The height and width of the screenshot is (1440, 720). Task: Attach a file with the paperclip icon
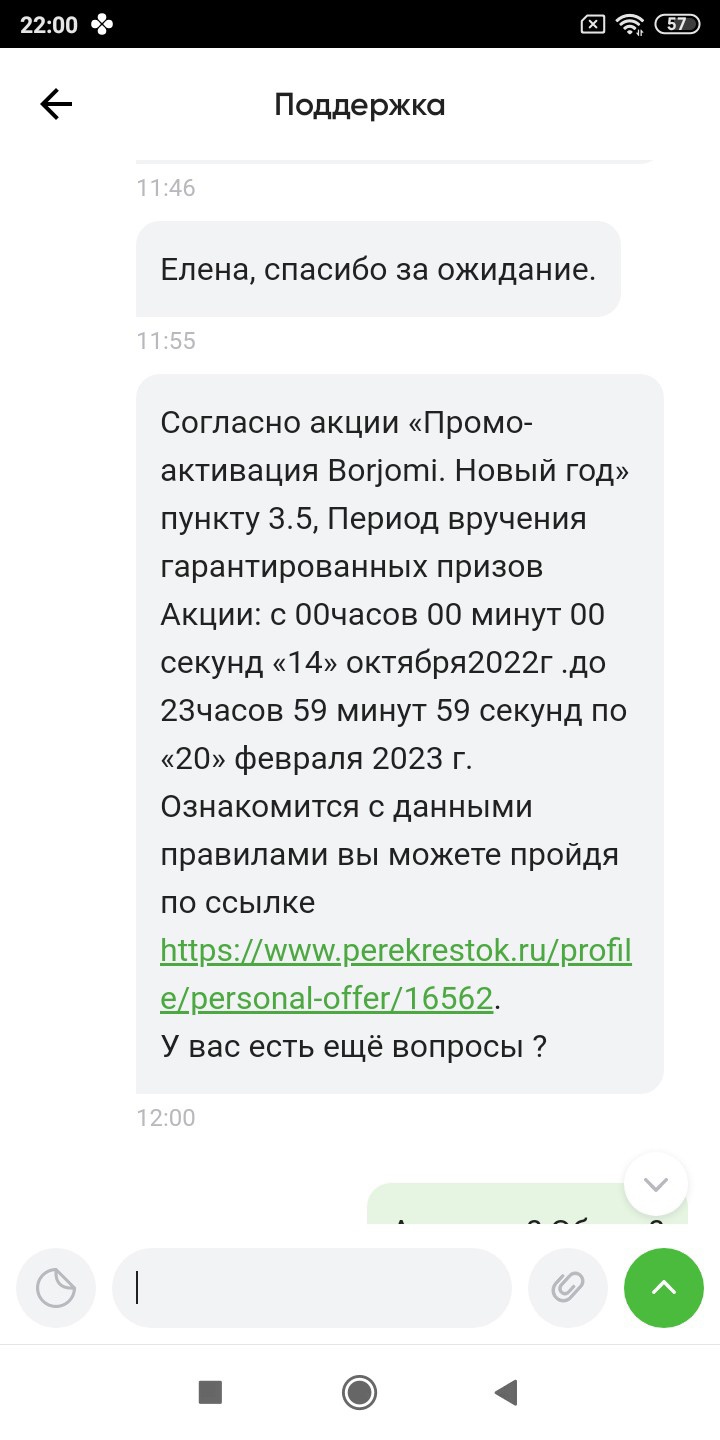[568, 1288]
